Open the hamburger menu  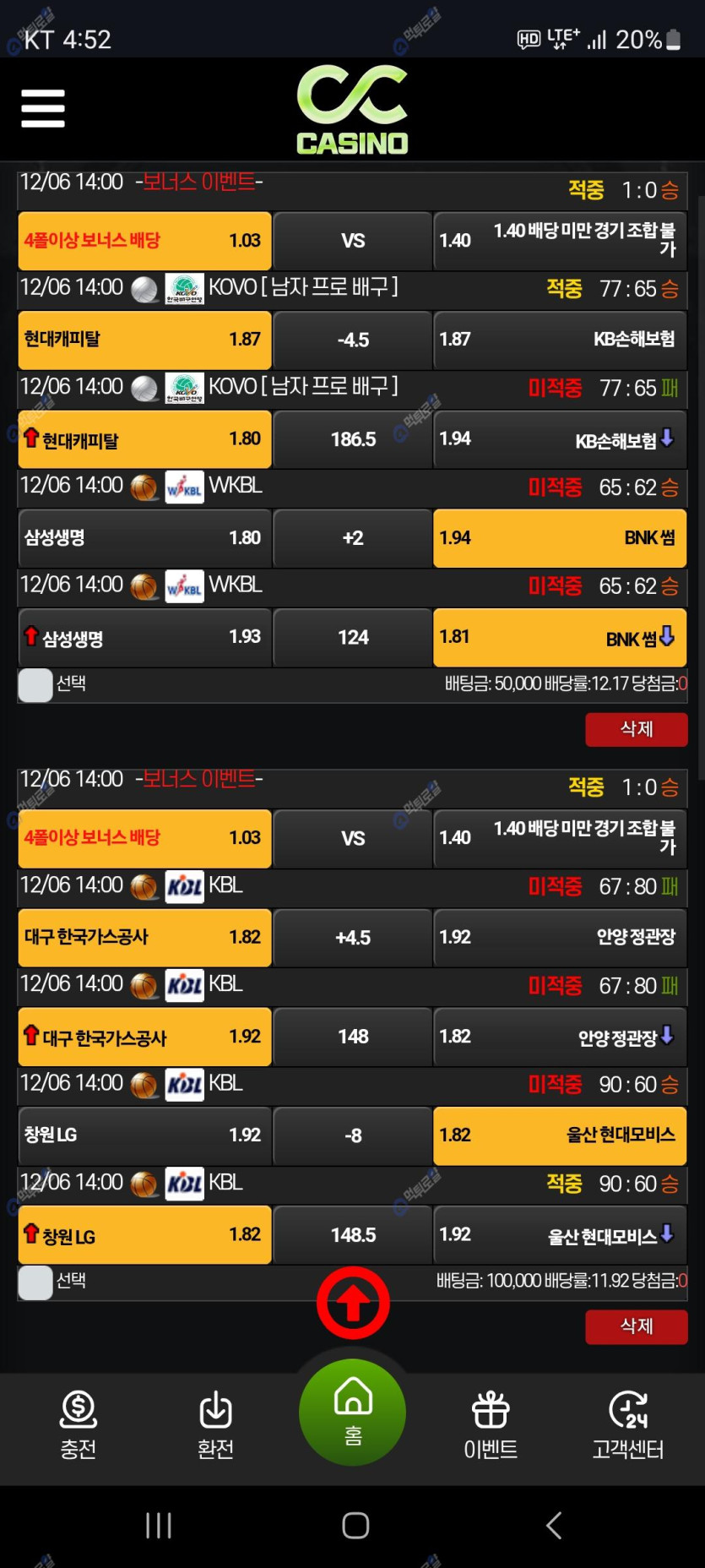coord(43,109)
